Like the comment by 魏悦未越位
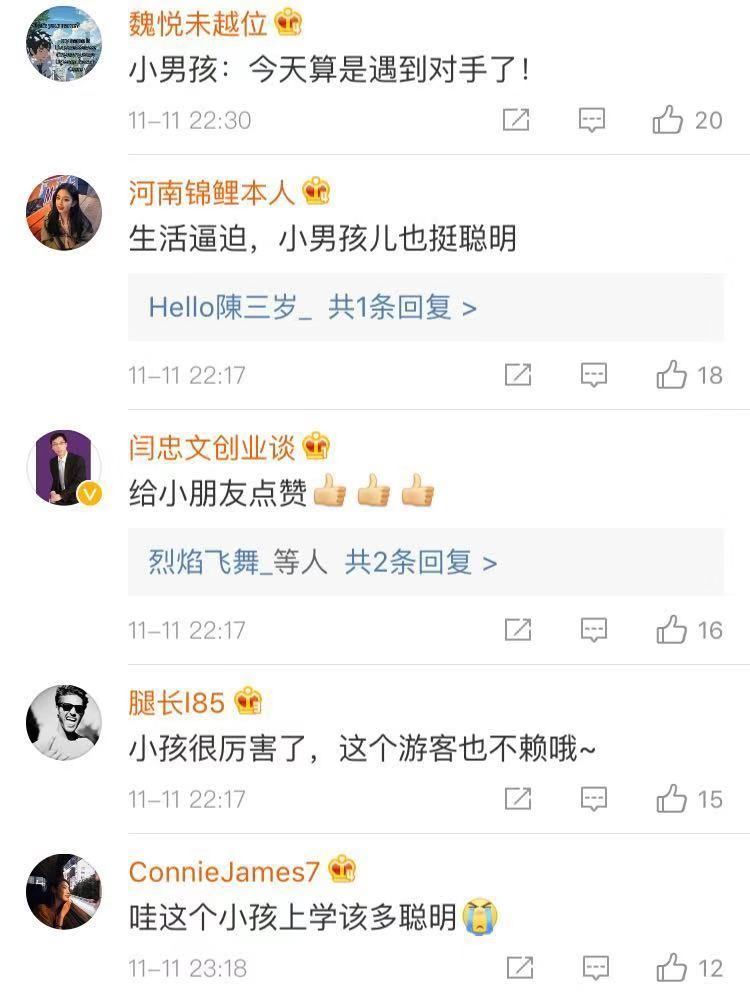The image size is (750, 995). pos(668,121)
